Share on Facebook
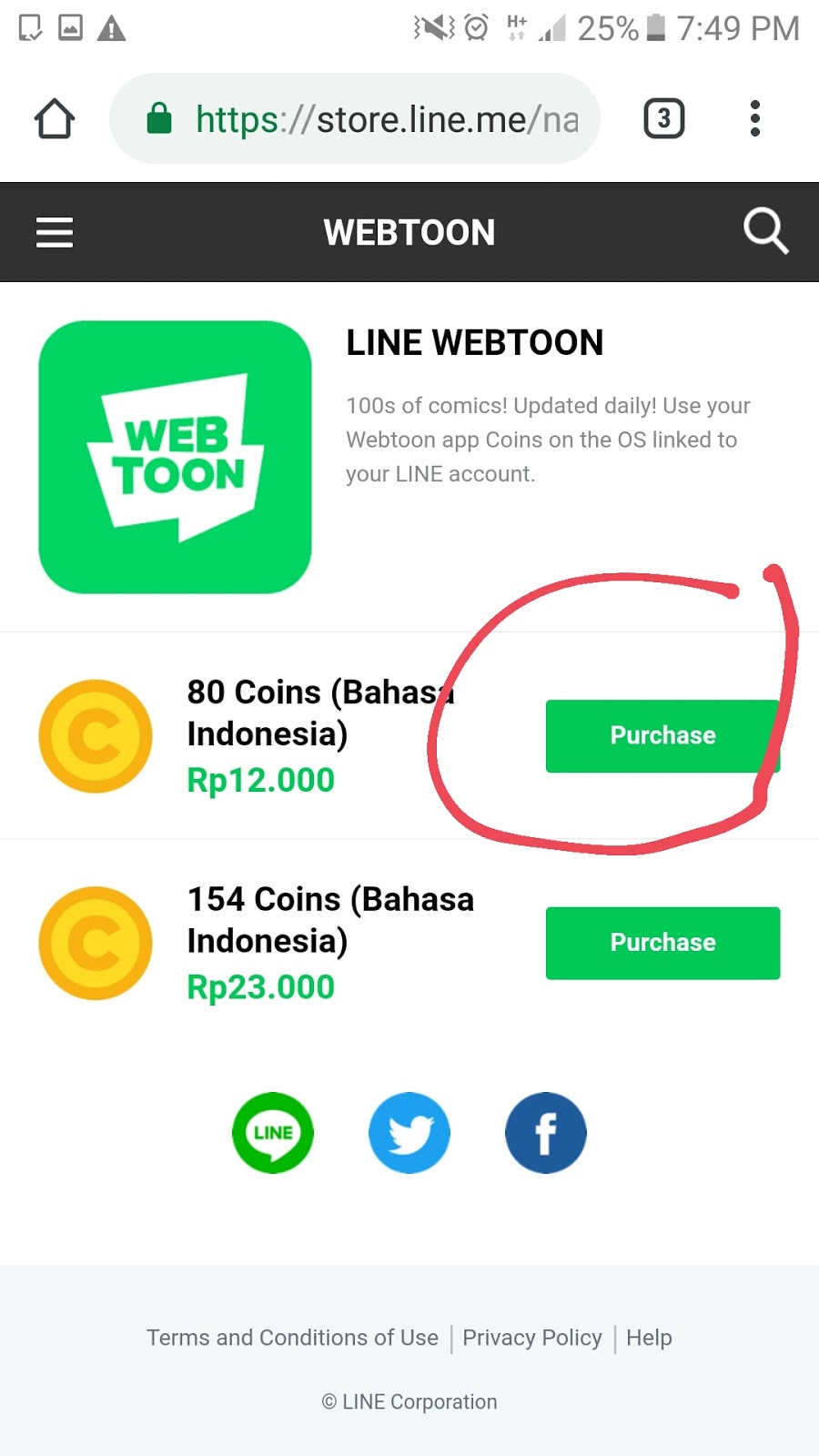Screen dimensions: 819x1456 coord(546,1133)
